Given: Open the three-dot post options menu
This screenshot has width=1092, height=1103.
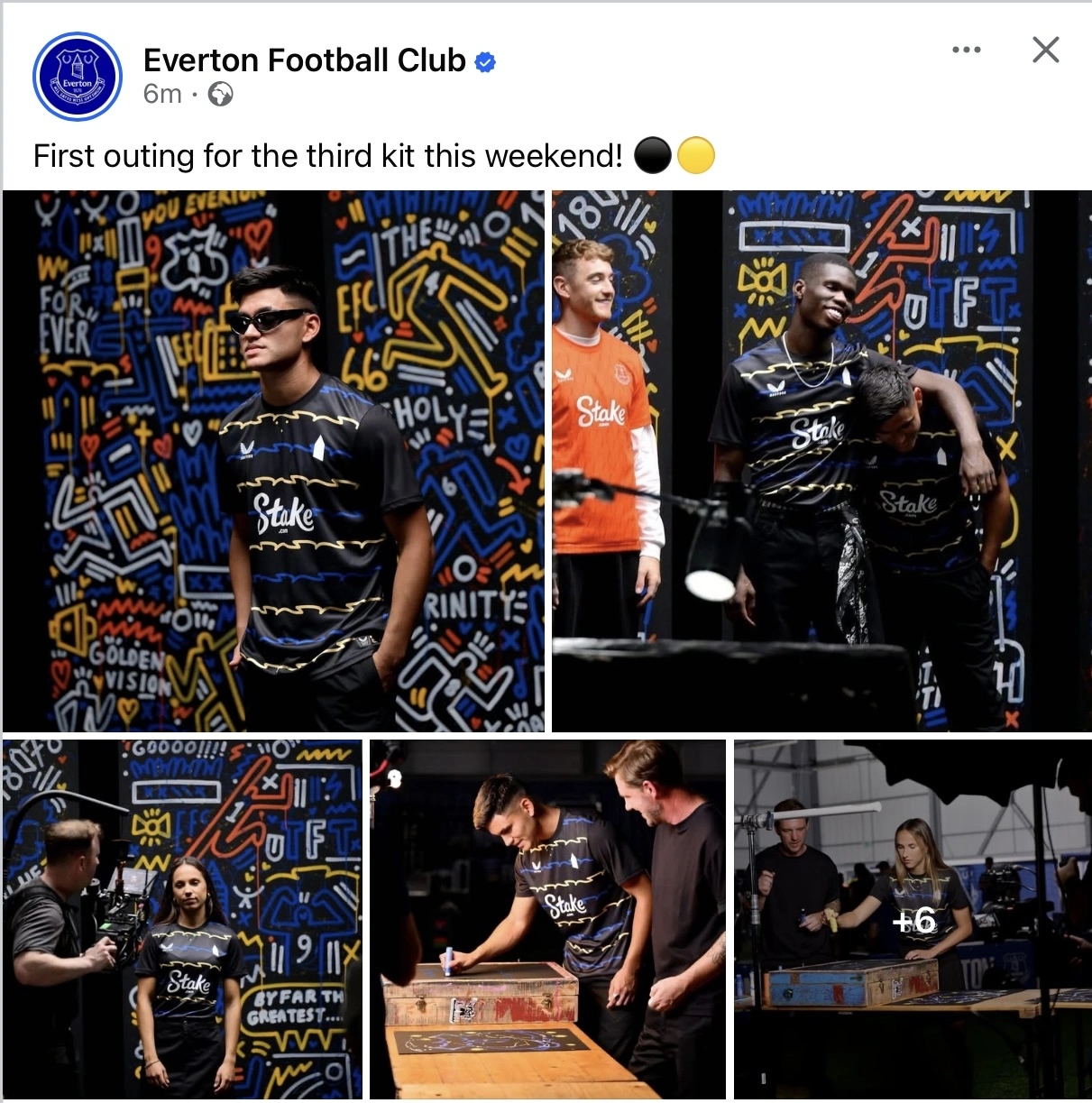Looking at the screenshot, I should pyautogui.click(x=966, y=50).
